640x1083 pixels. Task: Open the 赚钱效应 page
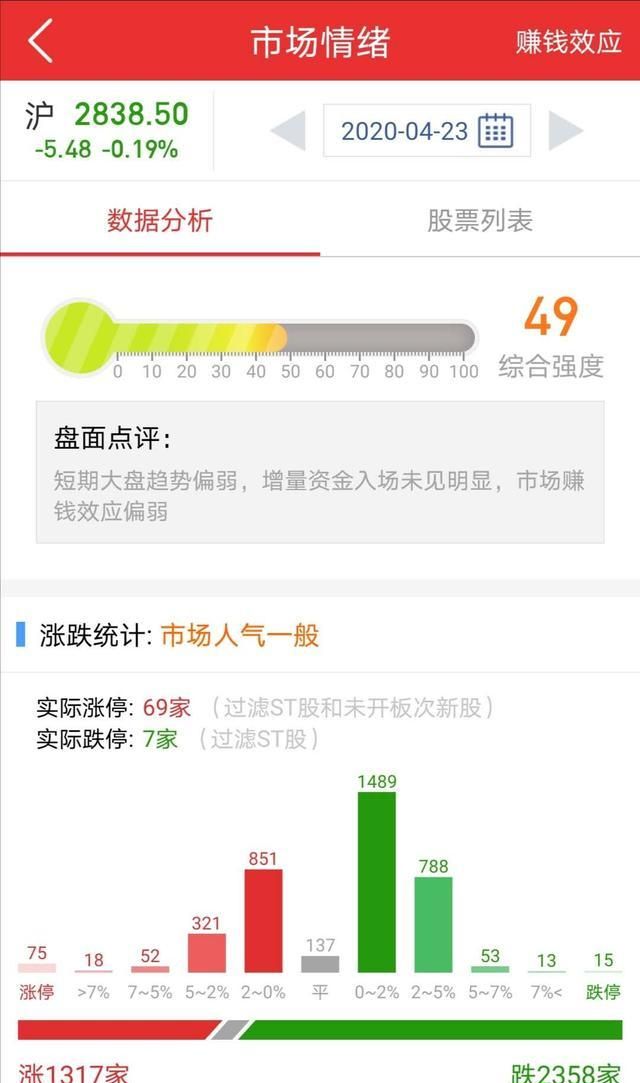pos(568,42)
